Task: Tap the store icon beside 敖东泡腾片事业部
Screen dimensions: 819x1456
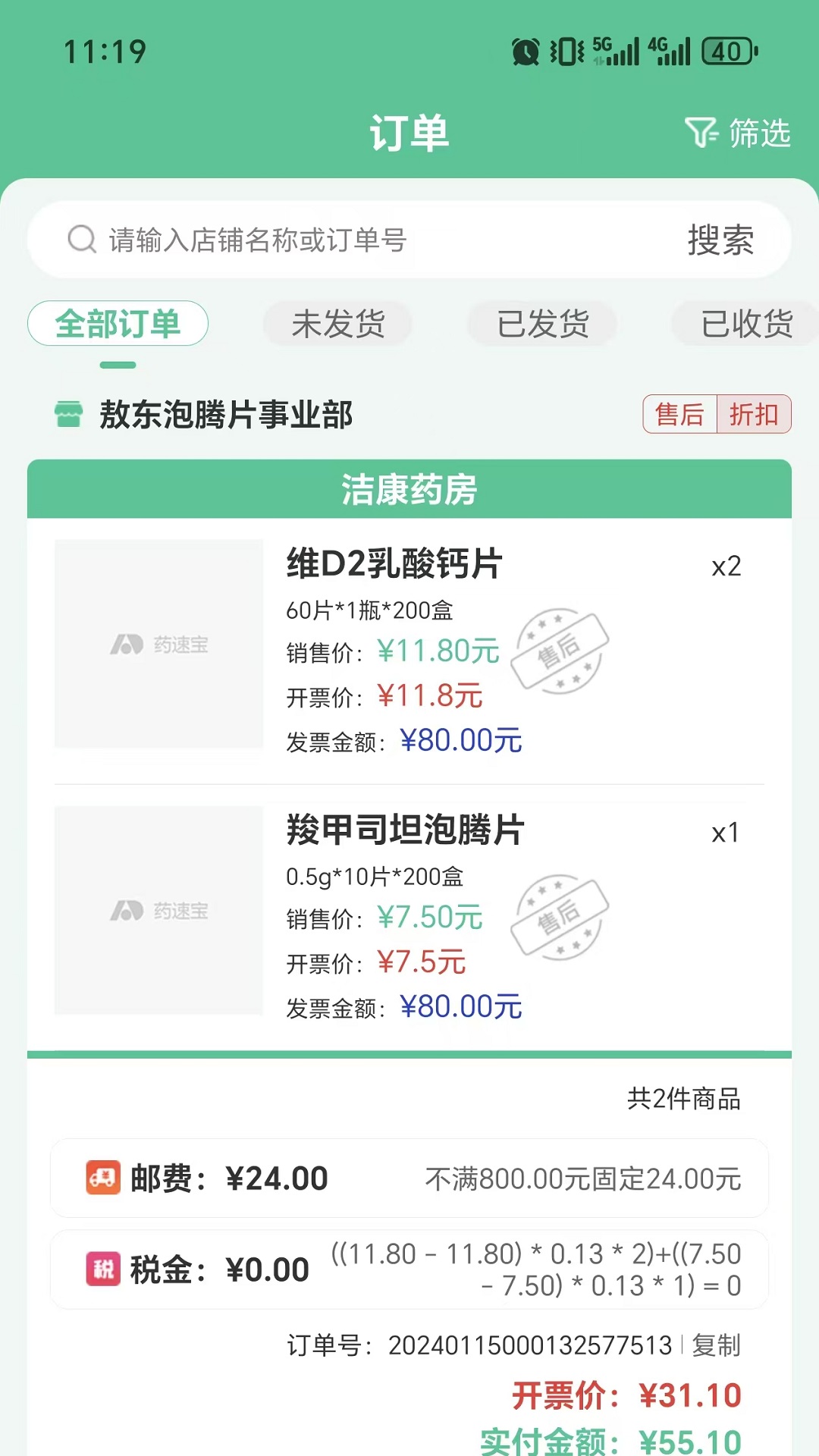Action: 67,414
